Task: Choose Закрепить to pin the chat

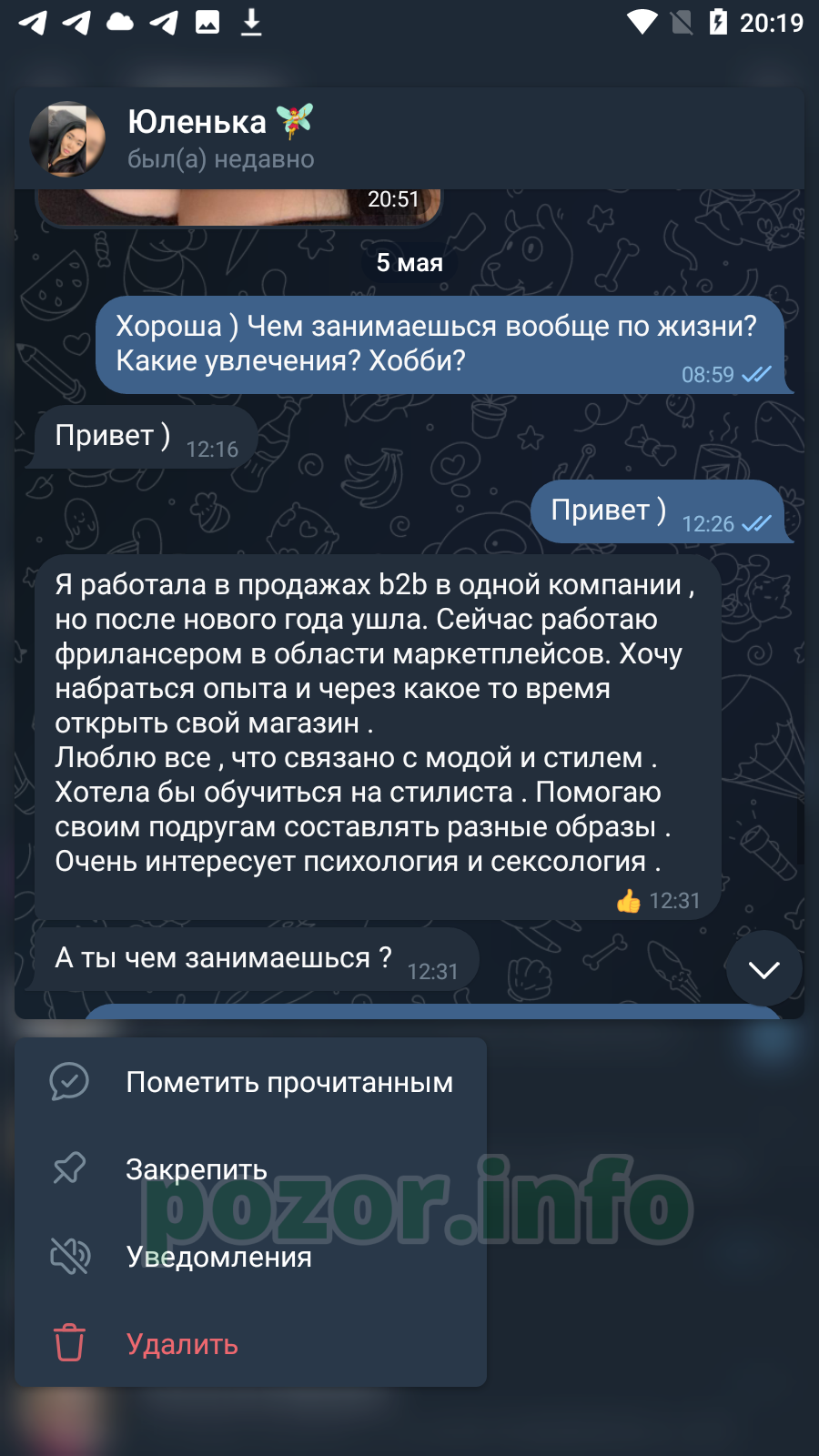Action: [x=250, y=1169]
